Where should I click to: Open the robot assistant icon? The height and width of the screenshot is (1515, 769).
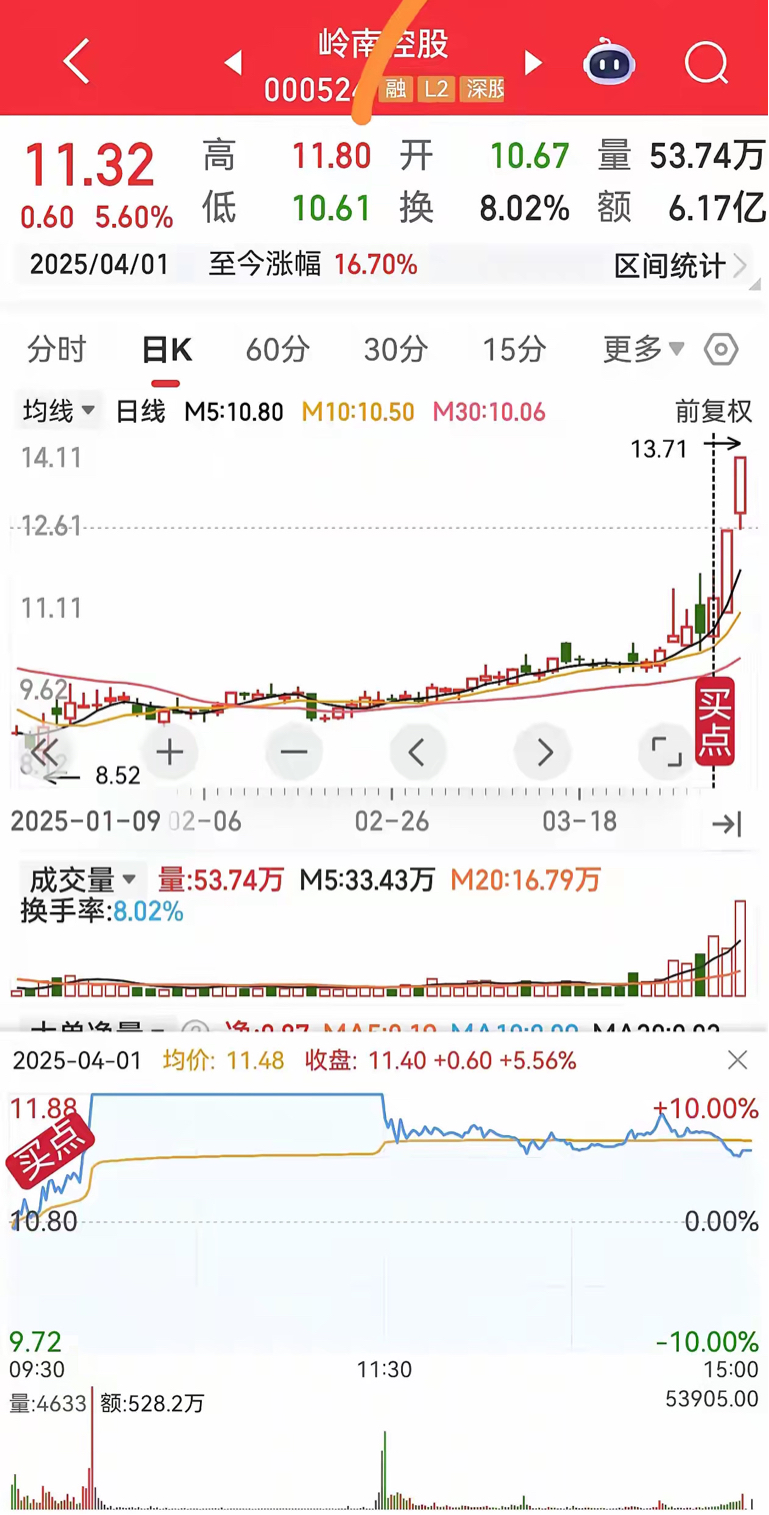(x=609, y=63)
